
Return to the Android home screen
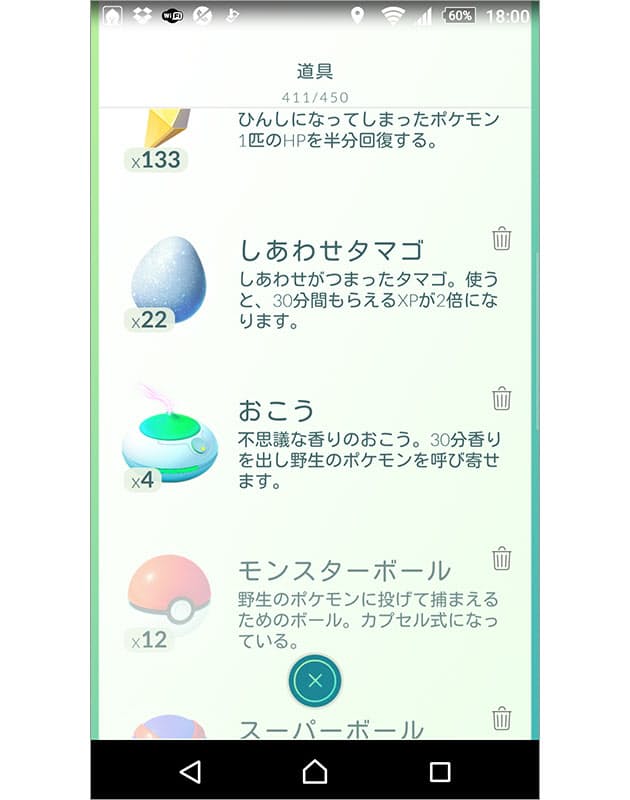(315, 771)
